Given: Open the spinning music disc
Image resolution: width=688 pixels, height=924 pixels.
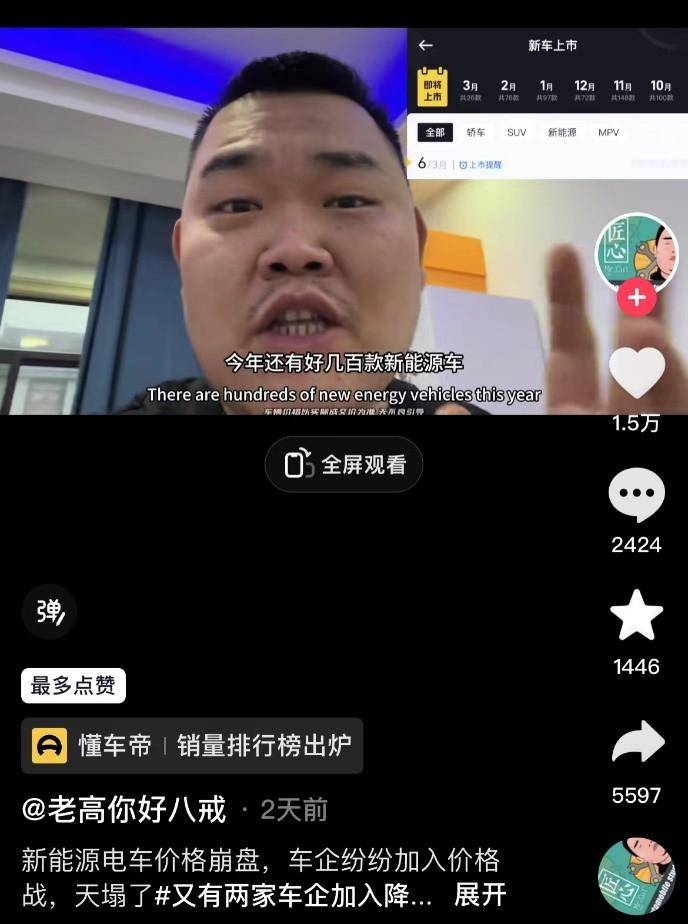Looking at the screenshot, I should click(x=636, y=876).
